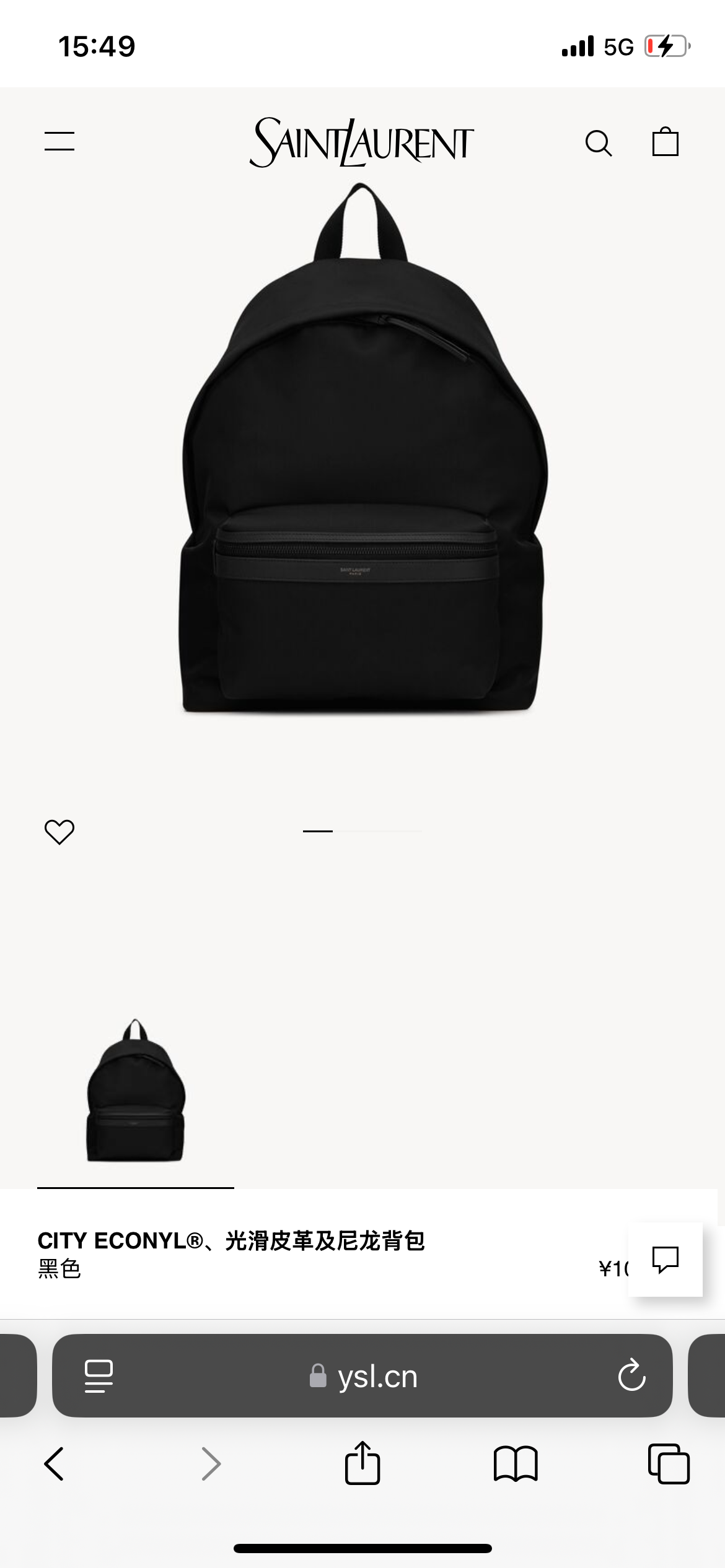
Task: Select the black backpack thumbnail
Action: click(135, 1091)
